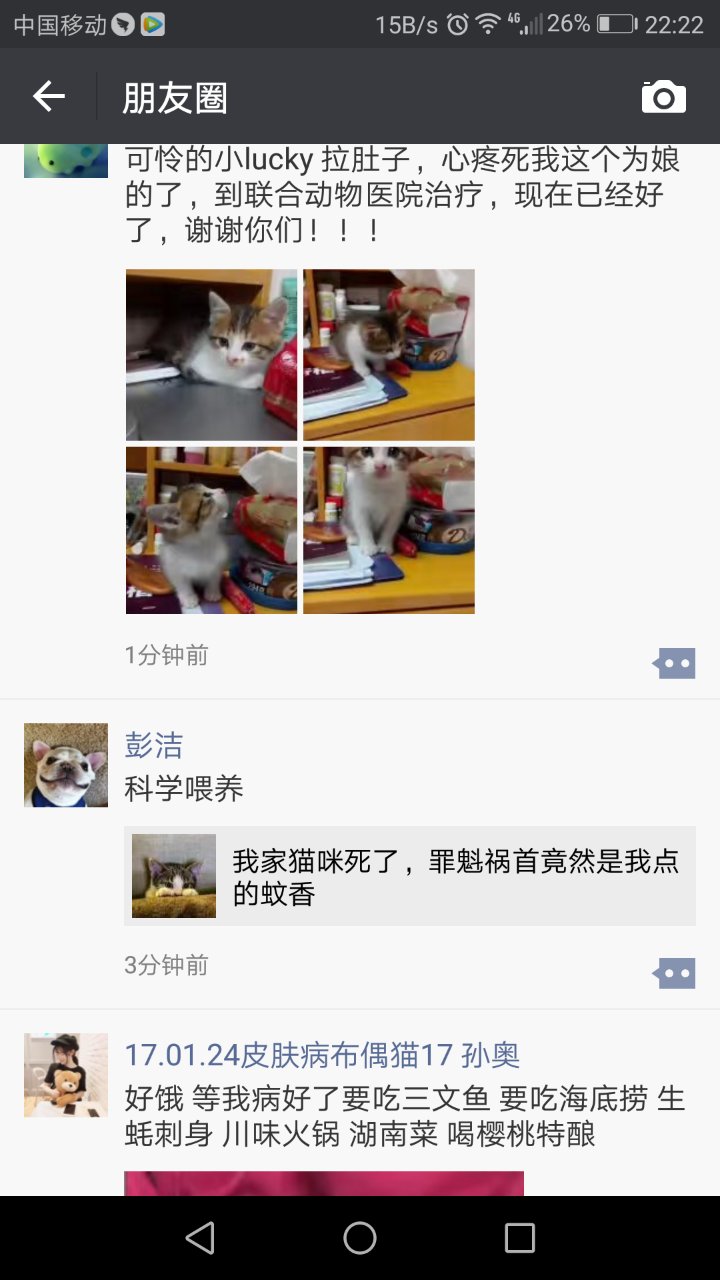The image size is (720, 1280).
Task: View the bottom-right photo of kitten facing camera
Action: pos(389,530)
